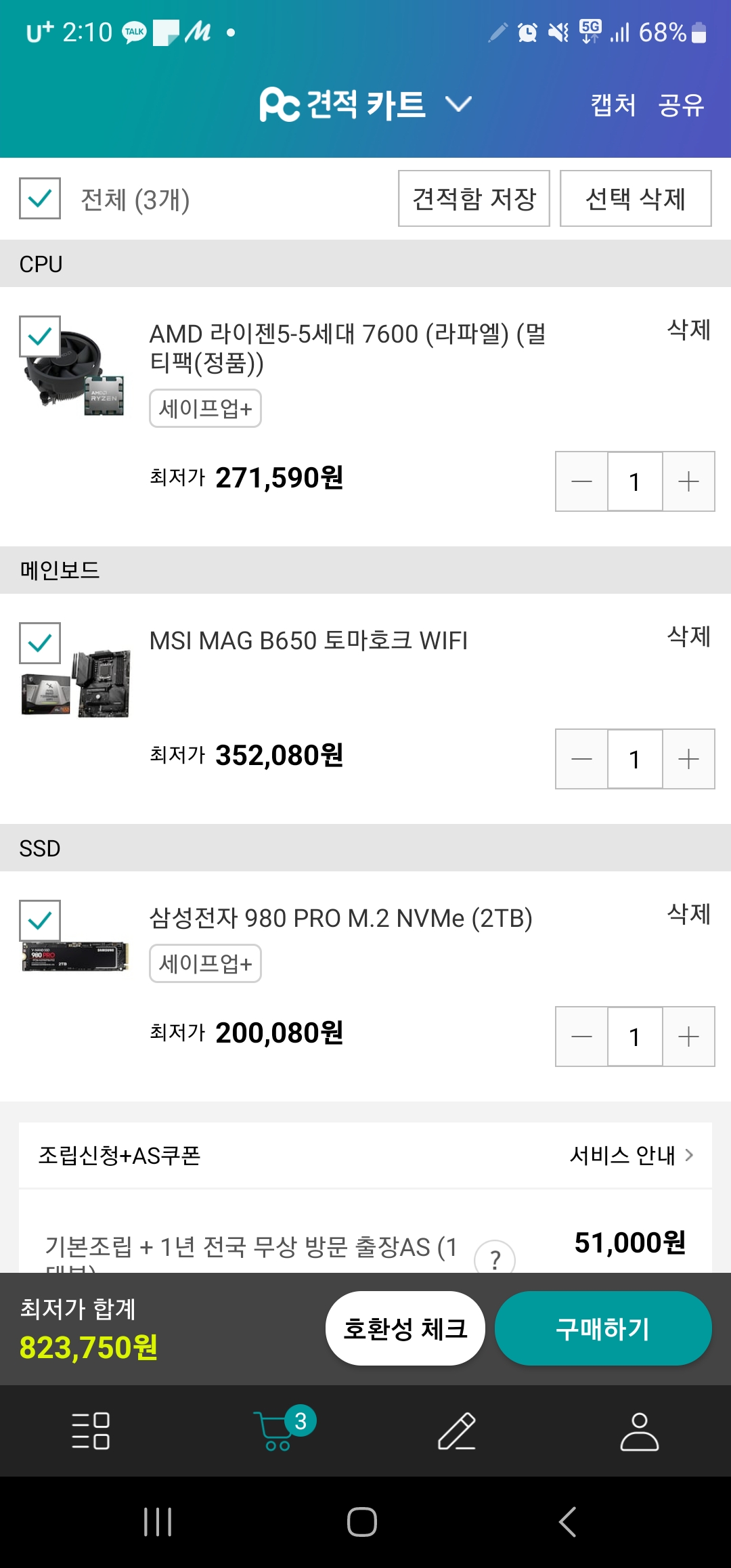
Task: Delete the AMD 라이젠5 7600 item
Action: click(688, 330)
